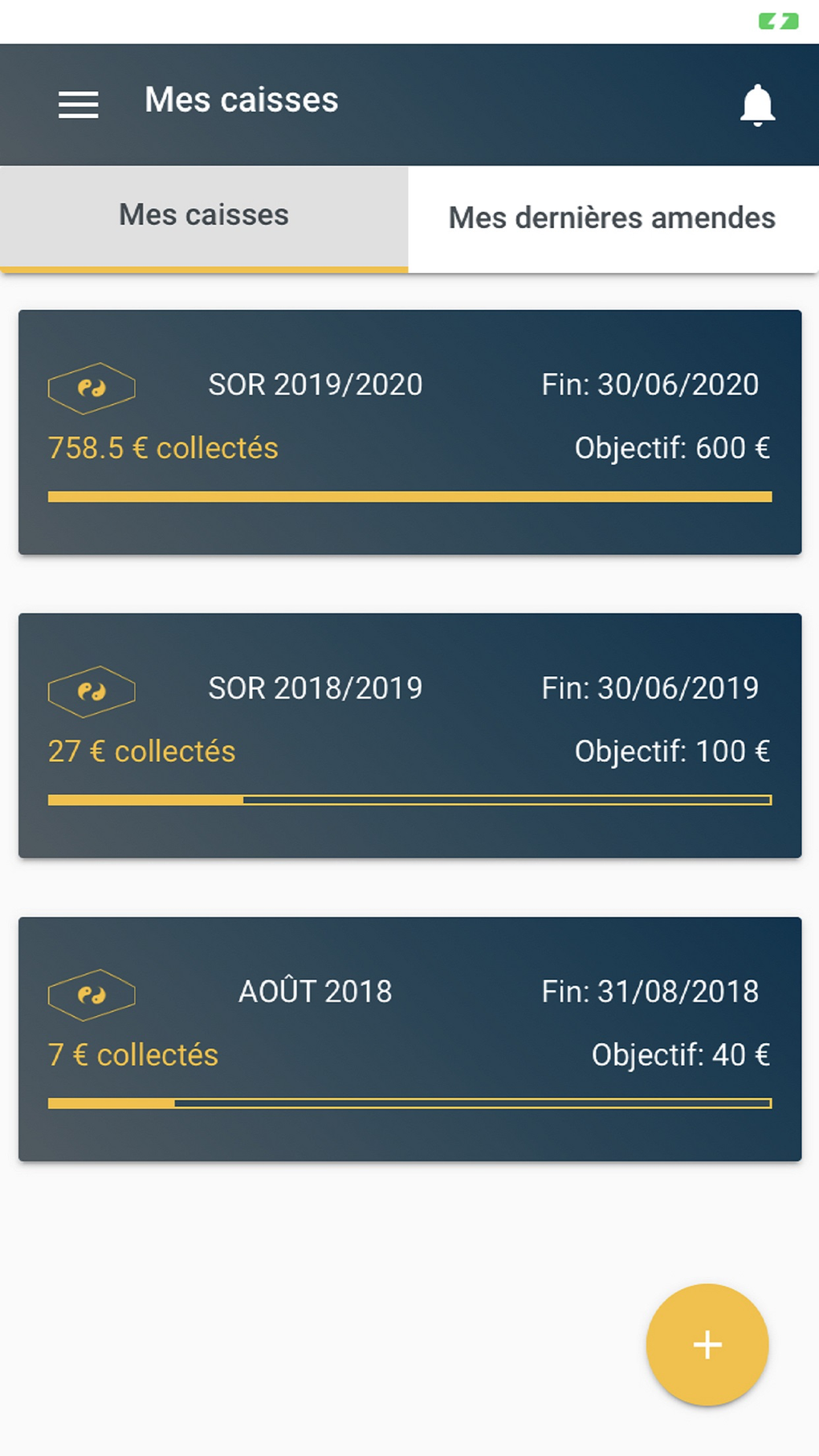Switch to Mes dernières amendes tab

612,218
